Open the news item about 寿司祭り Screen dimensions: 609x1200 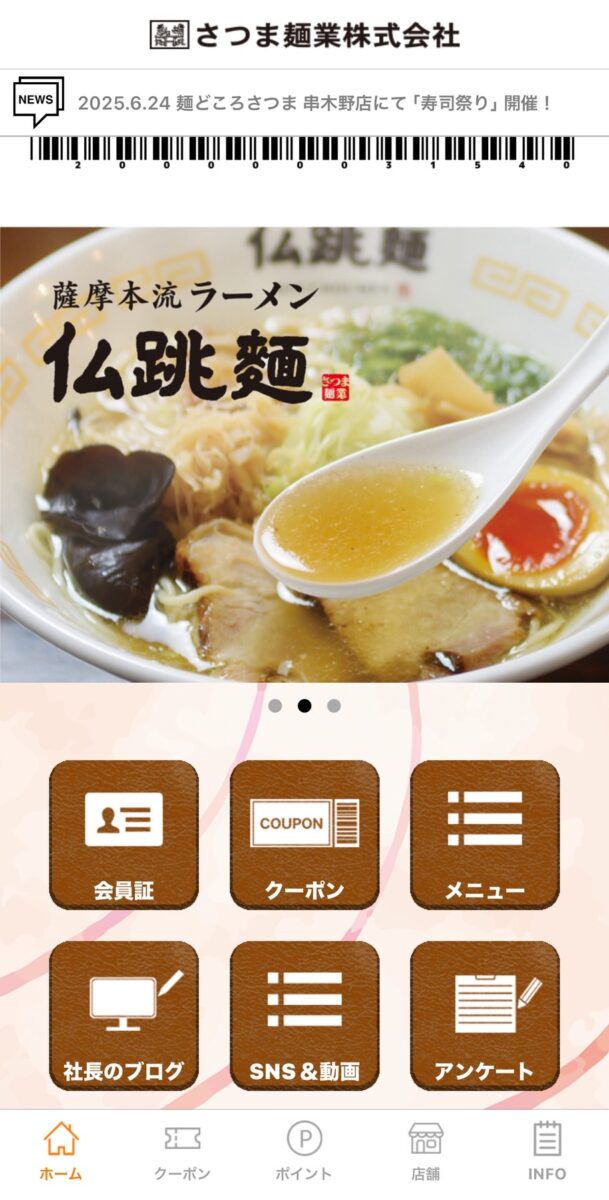coord(314,103)
